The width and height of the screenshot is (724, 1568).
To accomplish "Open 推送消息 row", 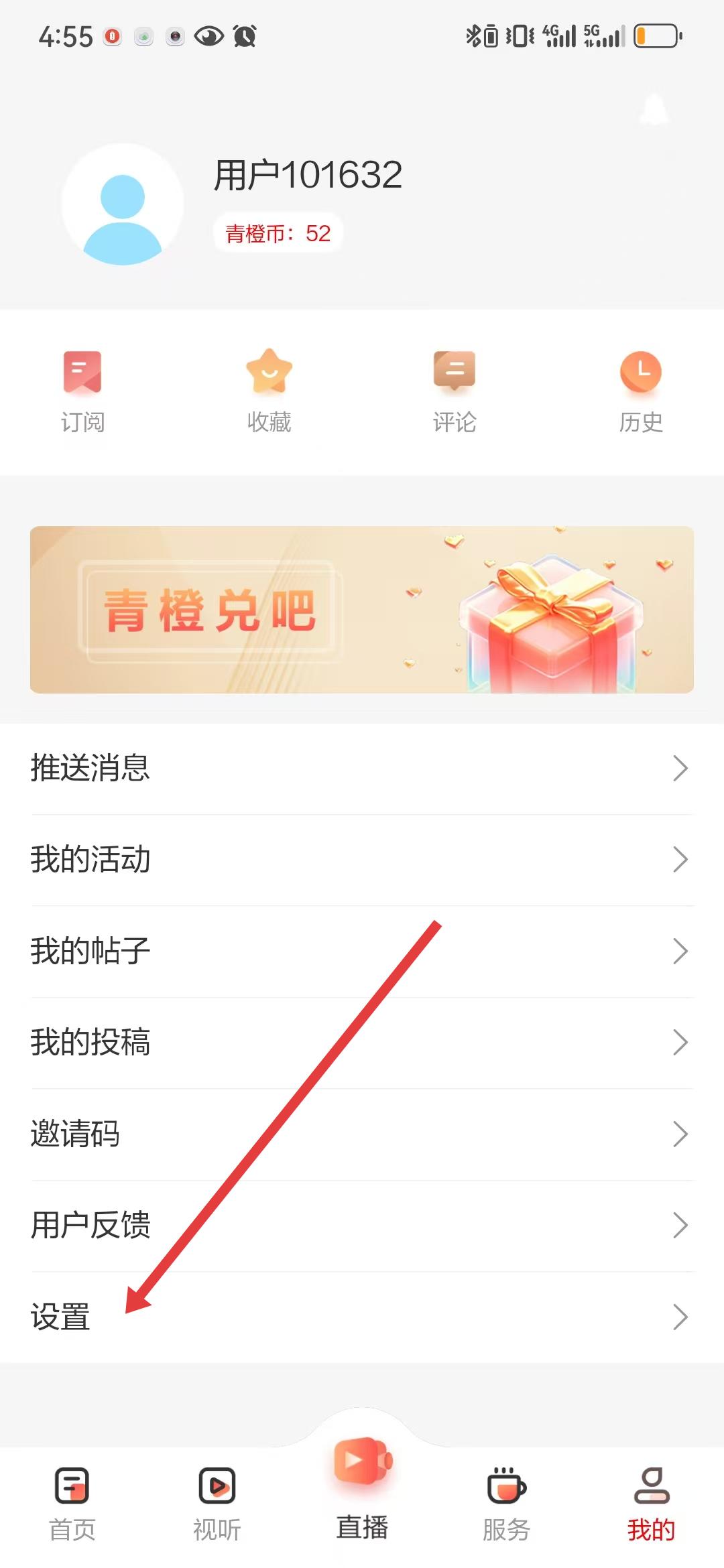I will 362,769.
